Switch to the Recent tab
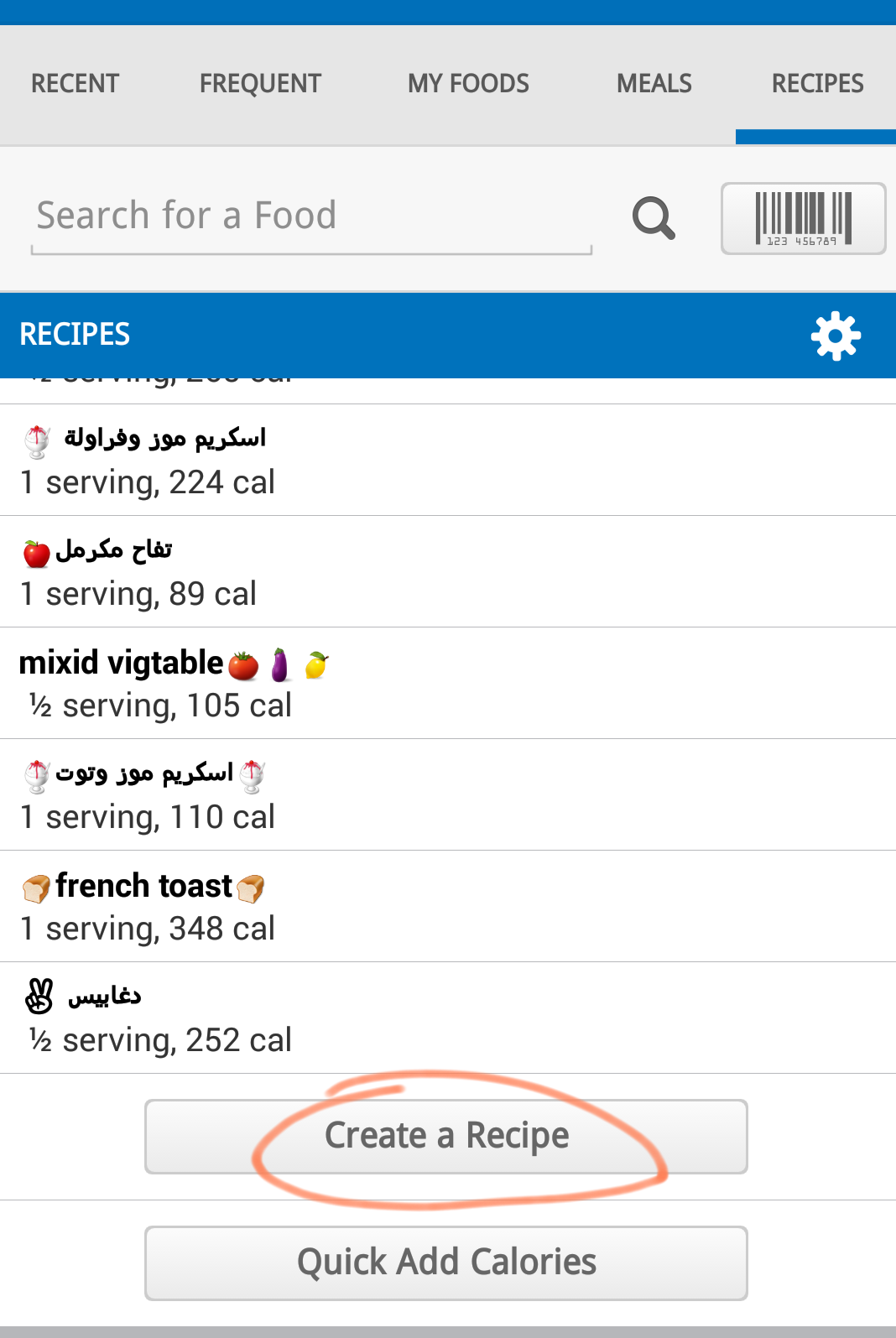The image size is (896, 1338). tap(75, 84)
